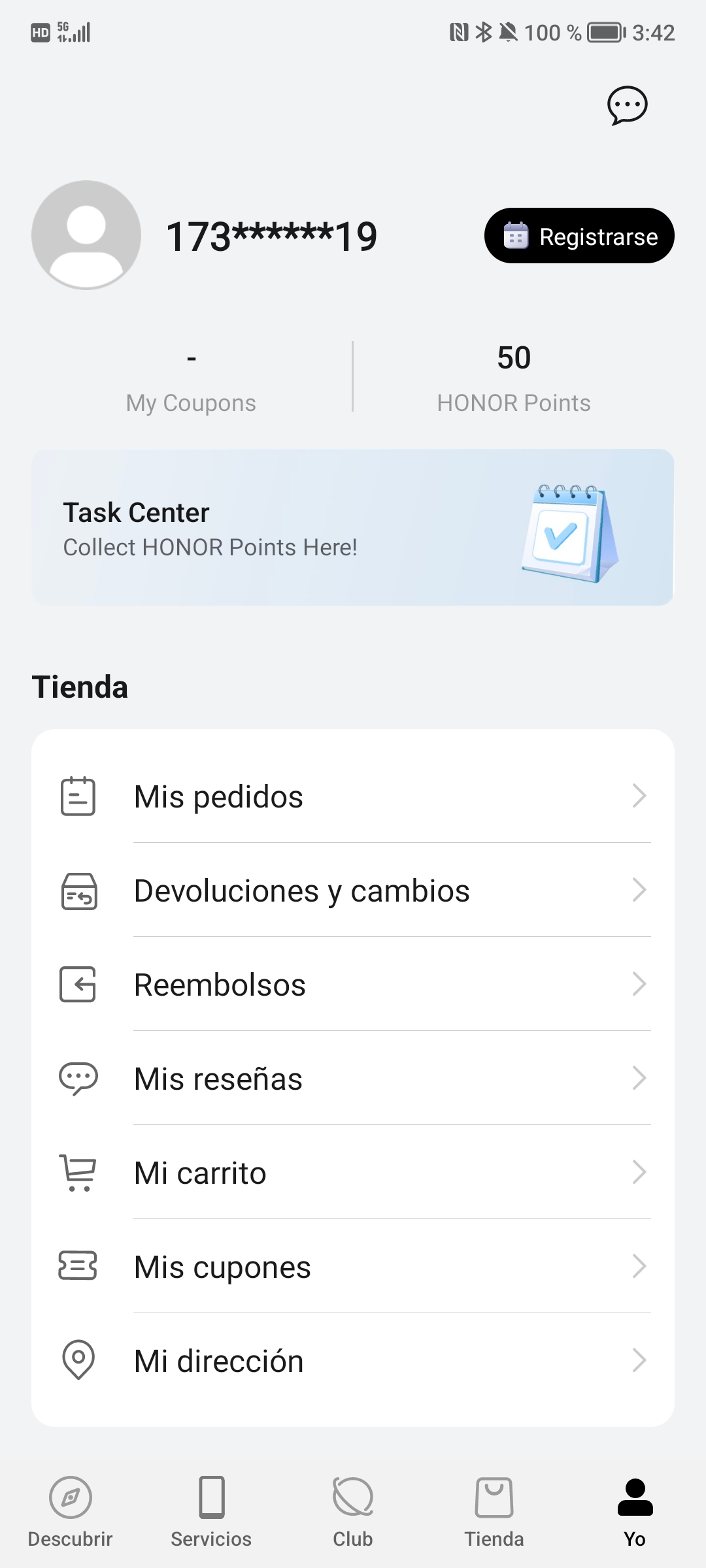Select Mis cupones row

[x=353, y=1267]
